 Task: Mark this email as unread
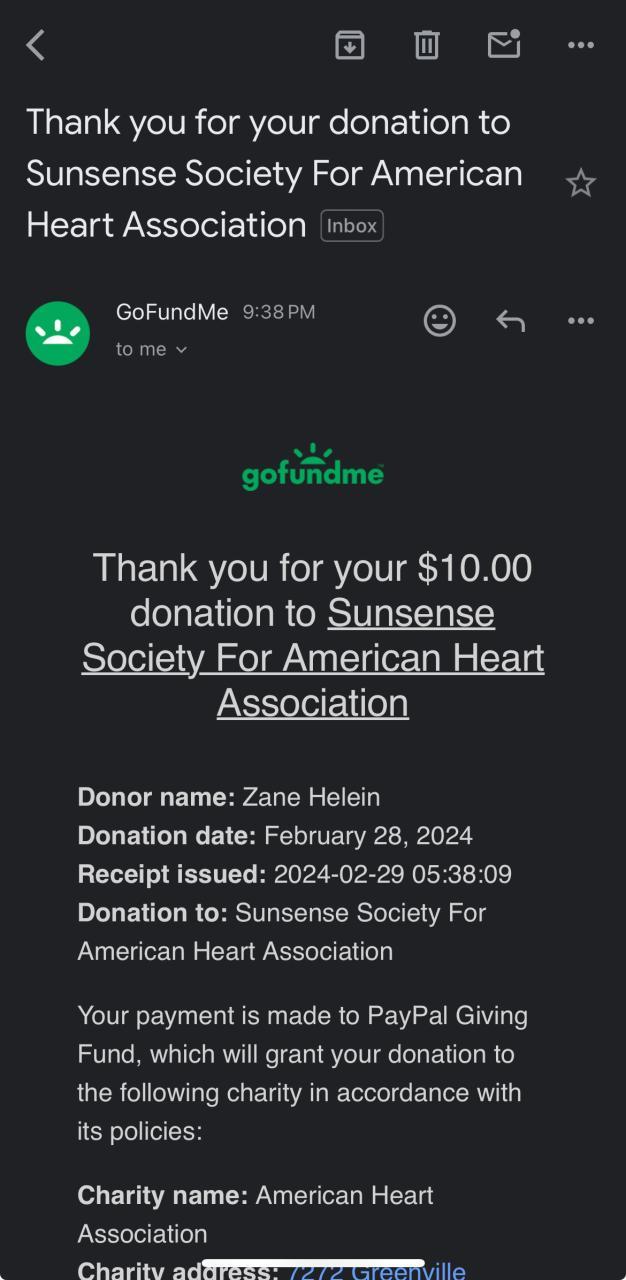click(x=504, y=45)
